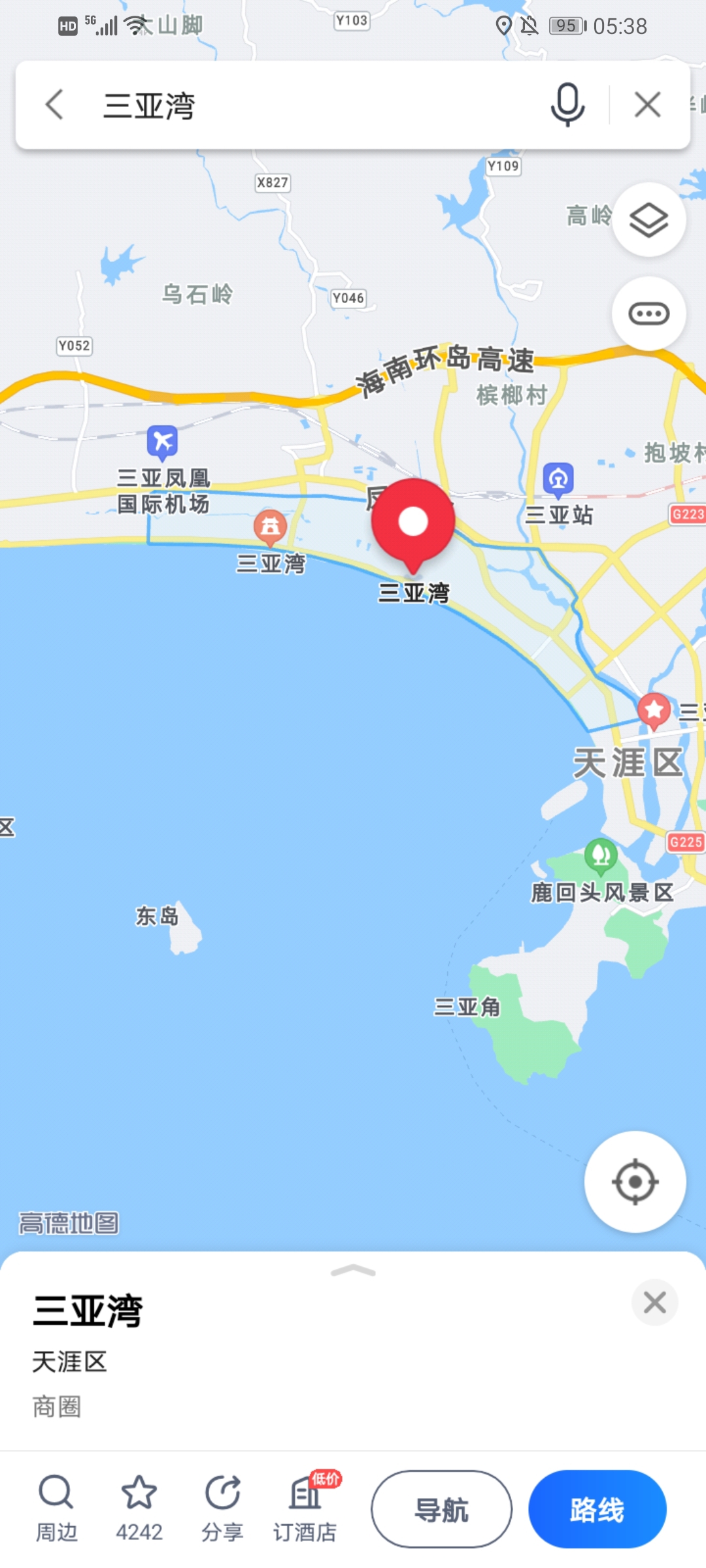Start voice search with the microphone
This screenshot has width=706, height=1568.
[567, 105]
